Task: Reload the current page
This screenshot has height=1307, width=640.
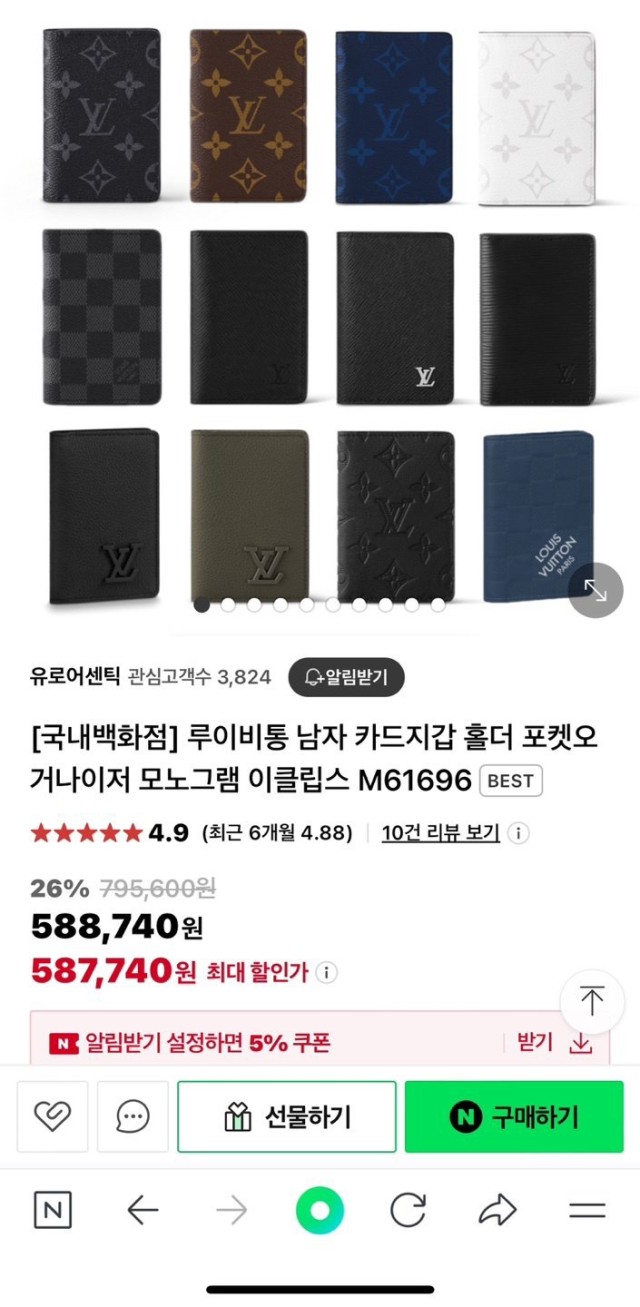Action: point(408,1210)
